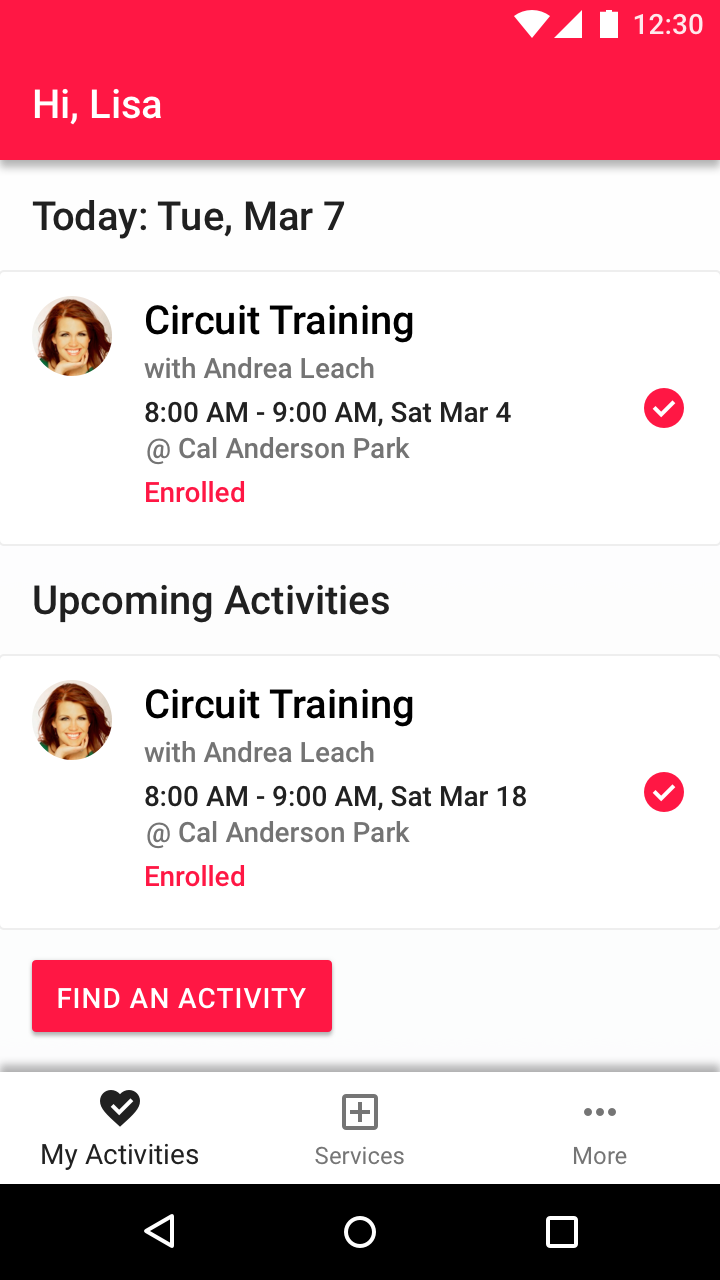Open Andrea Leach's profile photo

coord(72,335)
